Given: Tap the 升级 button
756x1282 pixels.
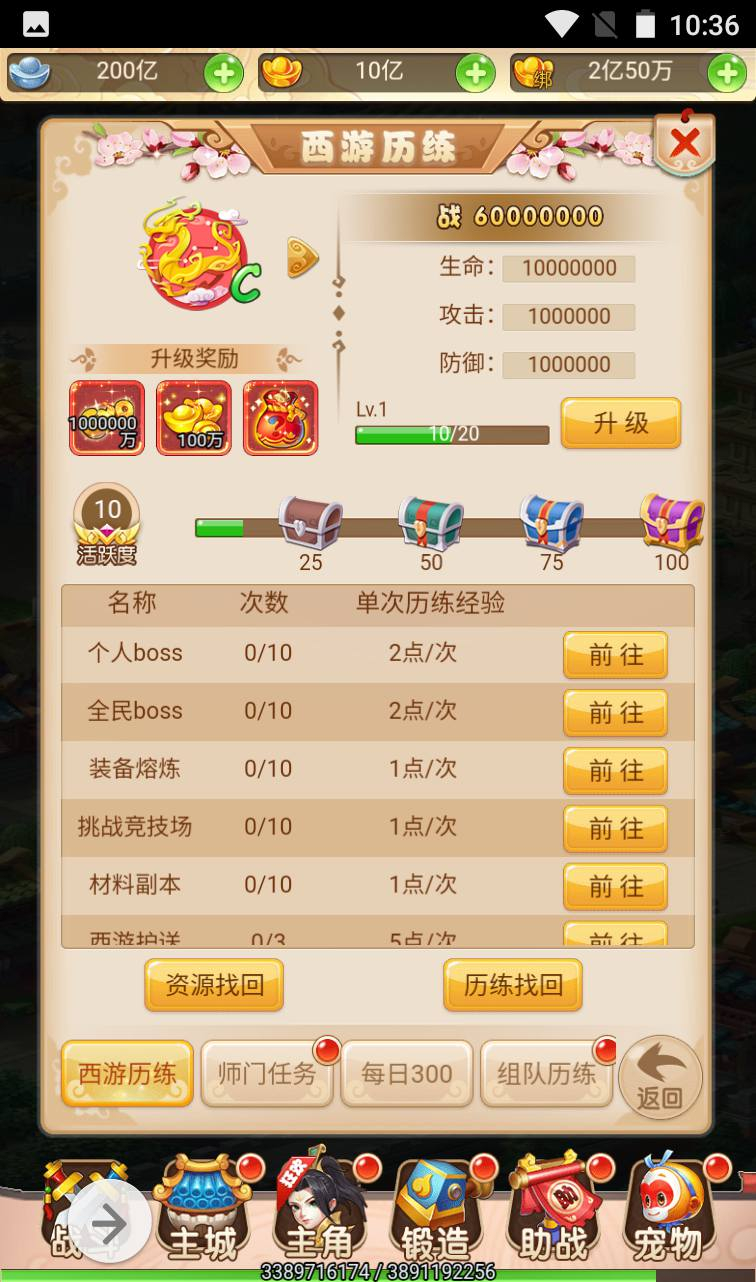Looking at the screenshot, I should click(621, 423).
